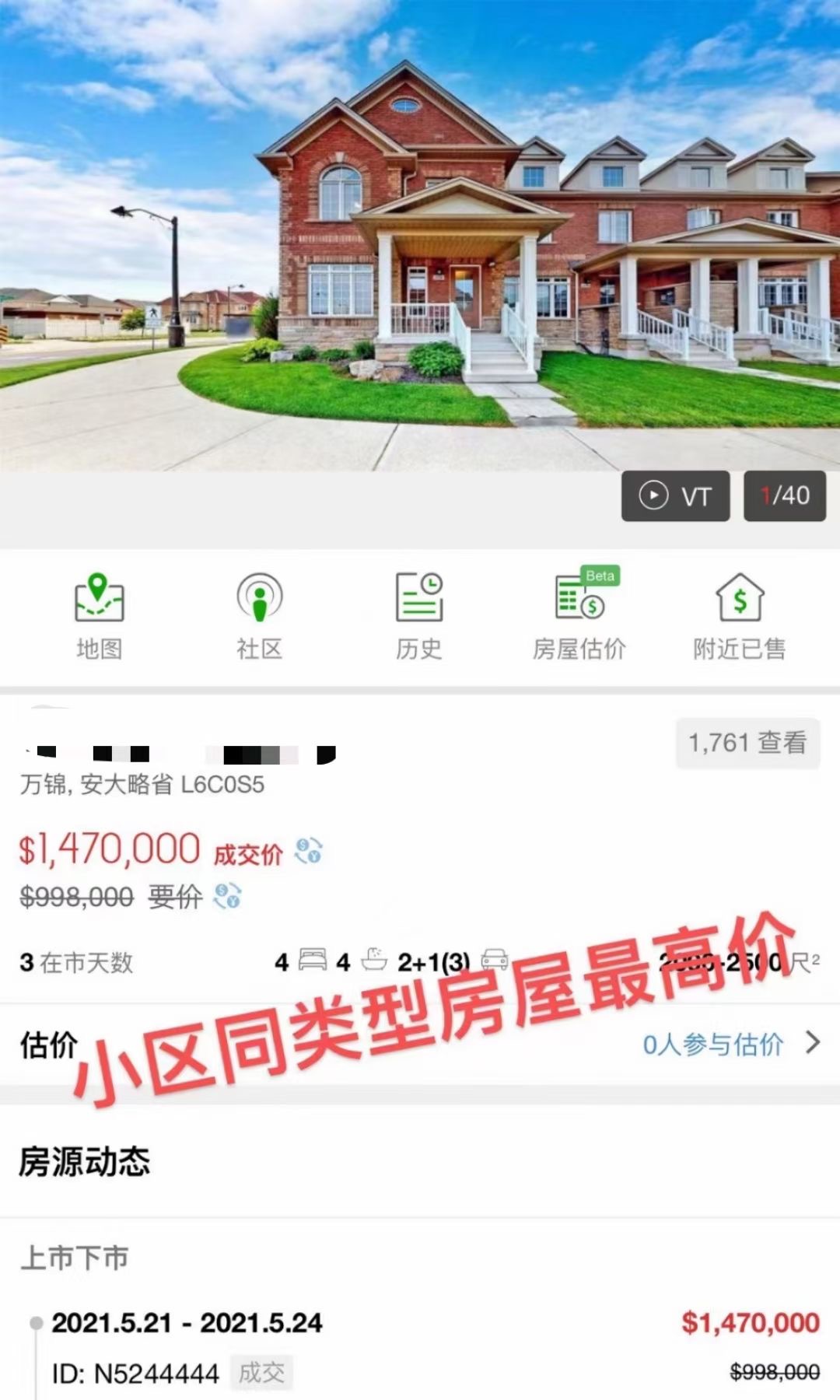The height and width of the screenshot is (1400, 840).
Task: Play the VT virtual tour
Action: (674, 495)
